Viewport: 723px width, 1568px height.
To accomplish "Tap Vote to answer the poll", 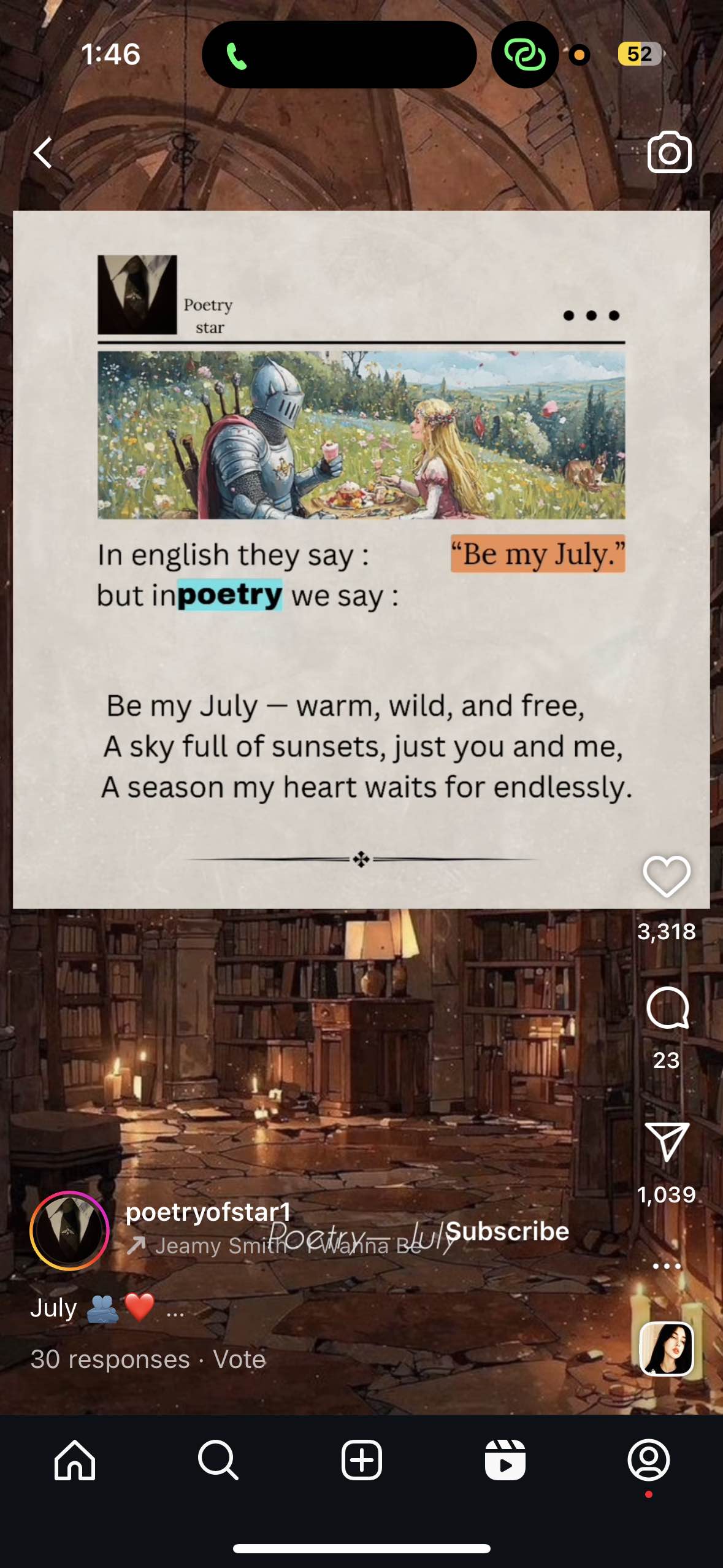I will pyautogui.click(x=239, y=1359).
